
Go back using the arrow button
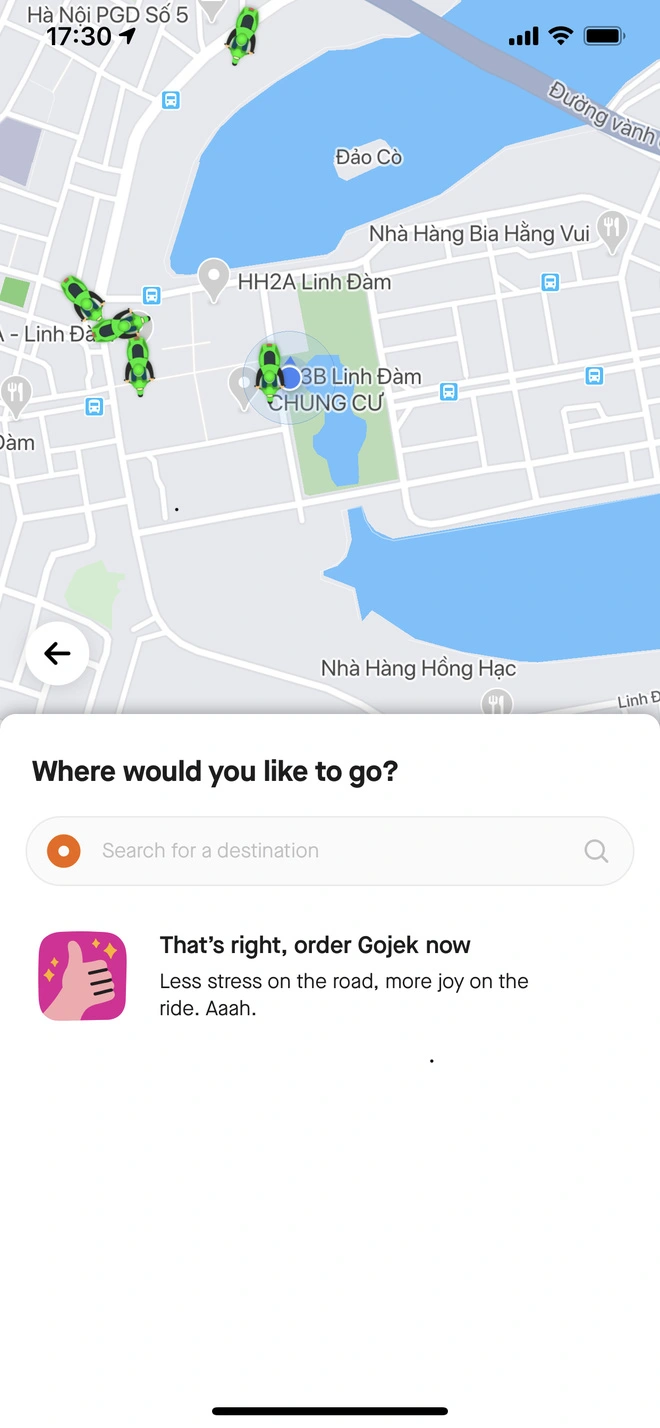point(57,654)
